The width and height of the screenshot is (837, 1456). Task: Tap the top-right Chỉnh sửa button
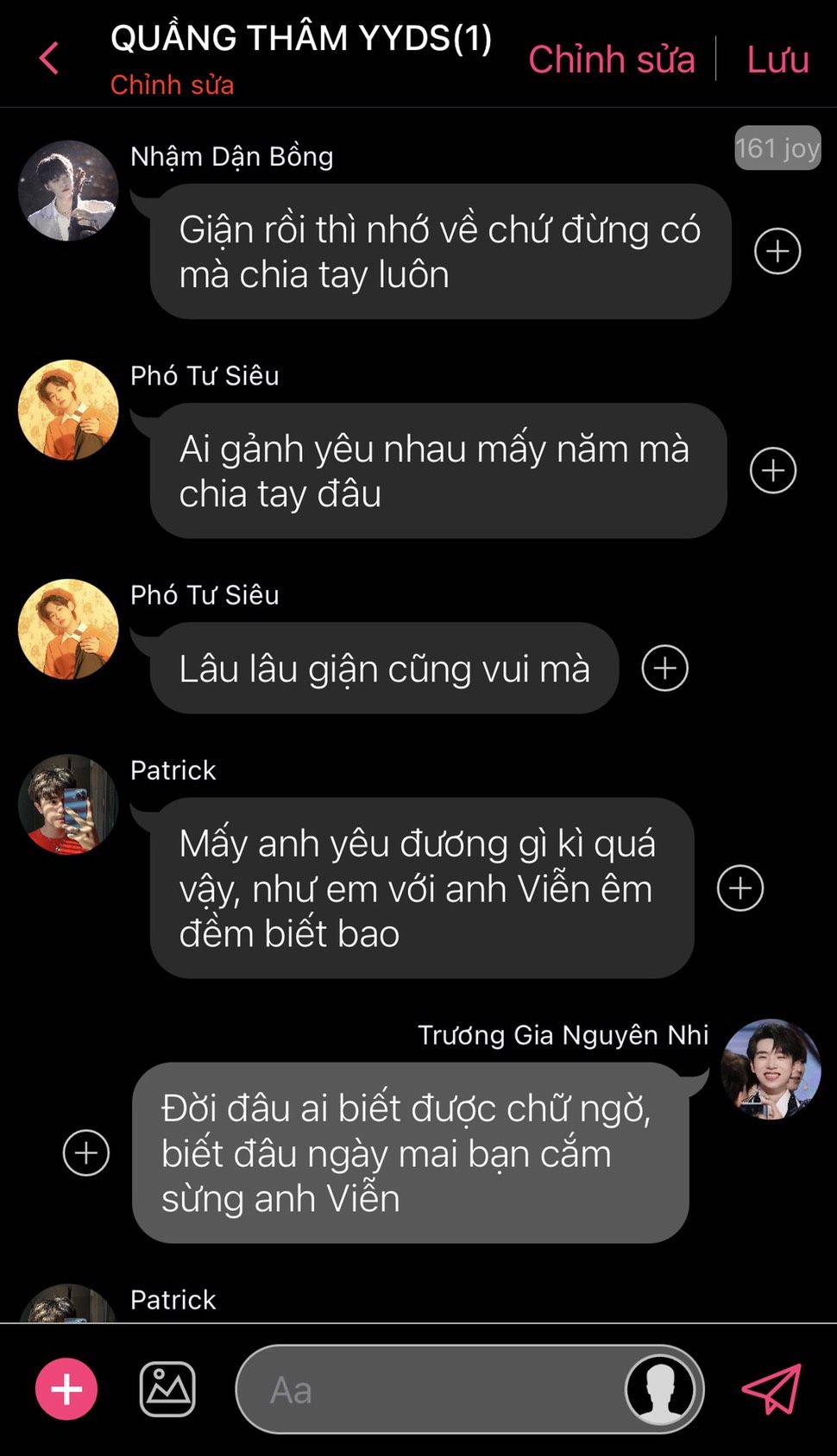click(611, 60)
